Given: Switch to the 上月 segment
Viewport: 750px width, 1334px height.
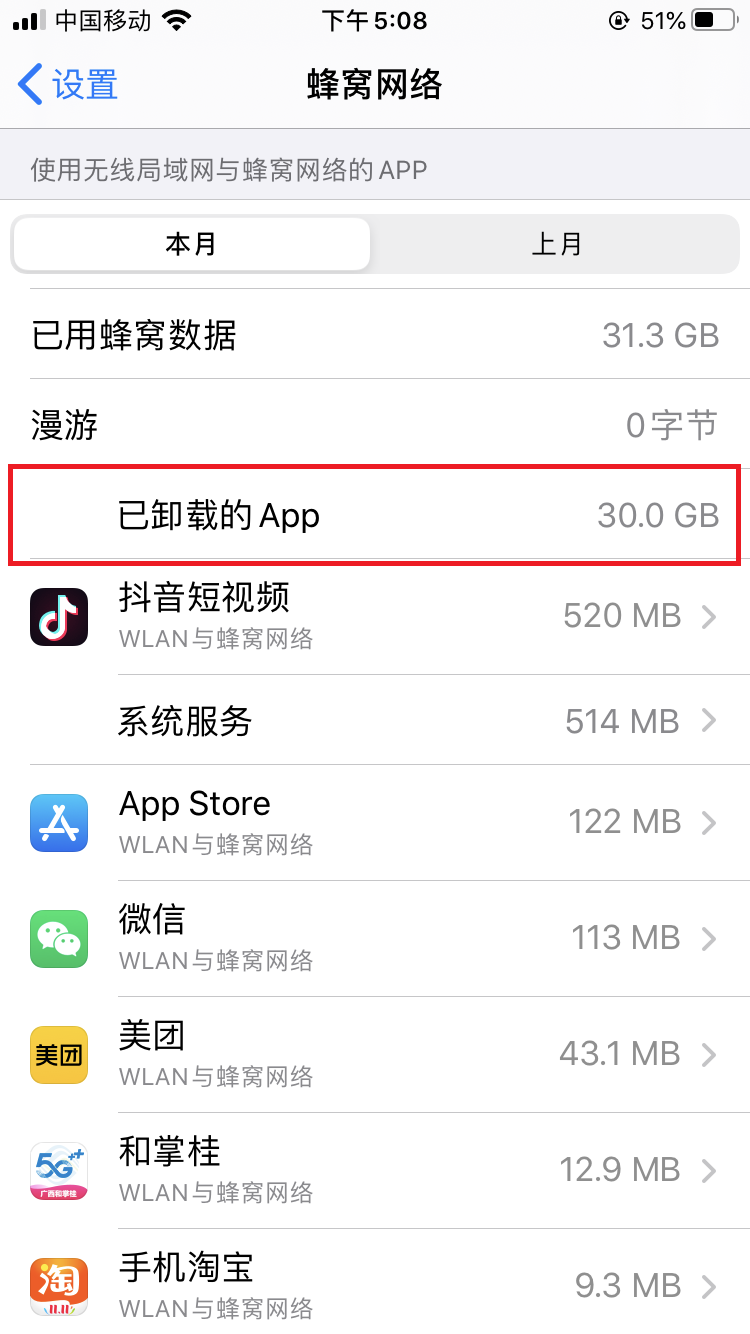Looking at the screenshot, I should click(556, 244).
